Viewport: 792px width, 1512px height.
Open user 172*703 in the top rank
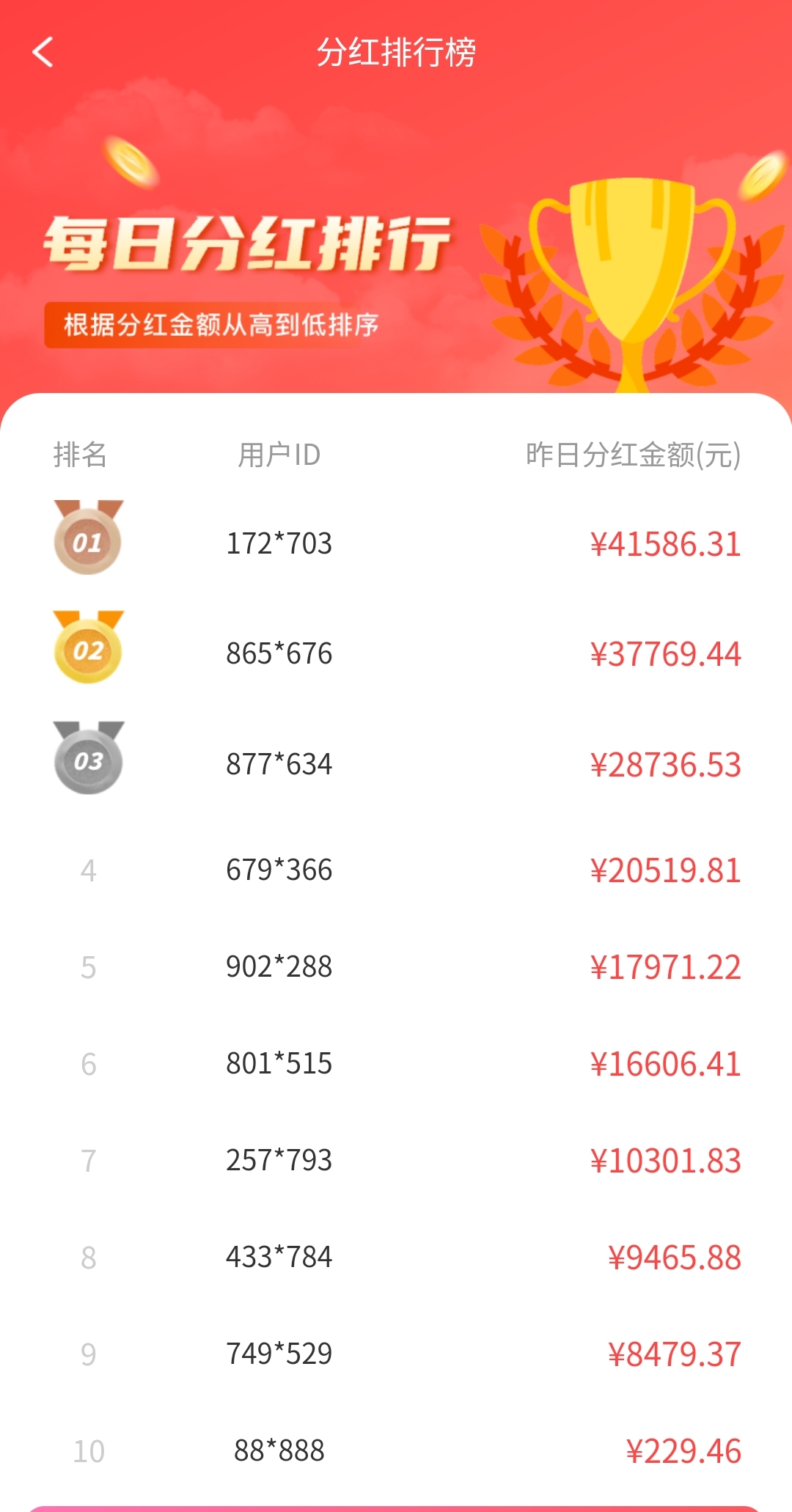point(281,543)
